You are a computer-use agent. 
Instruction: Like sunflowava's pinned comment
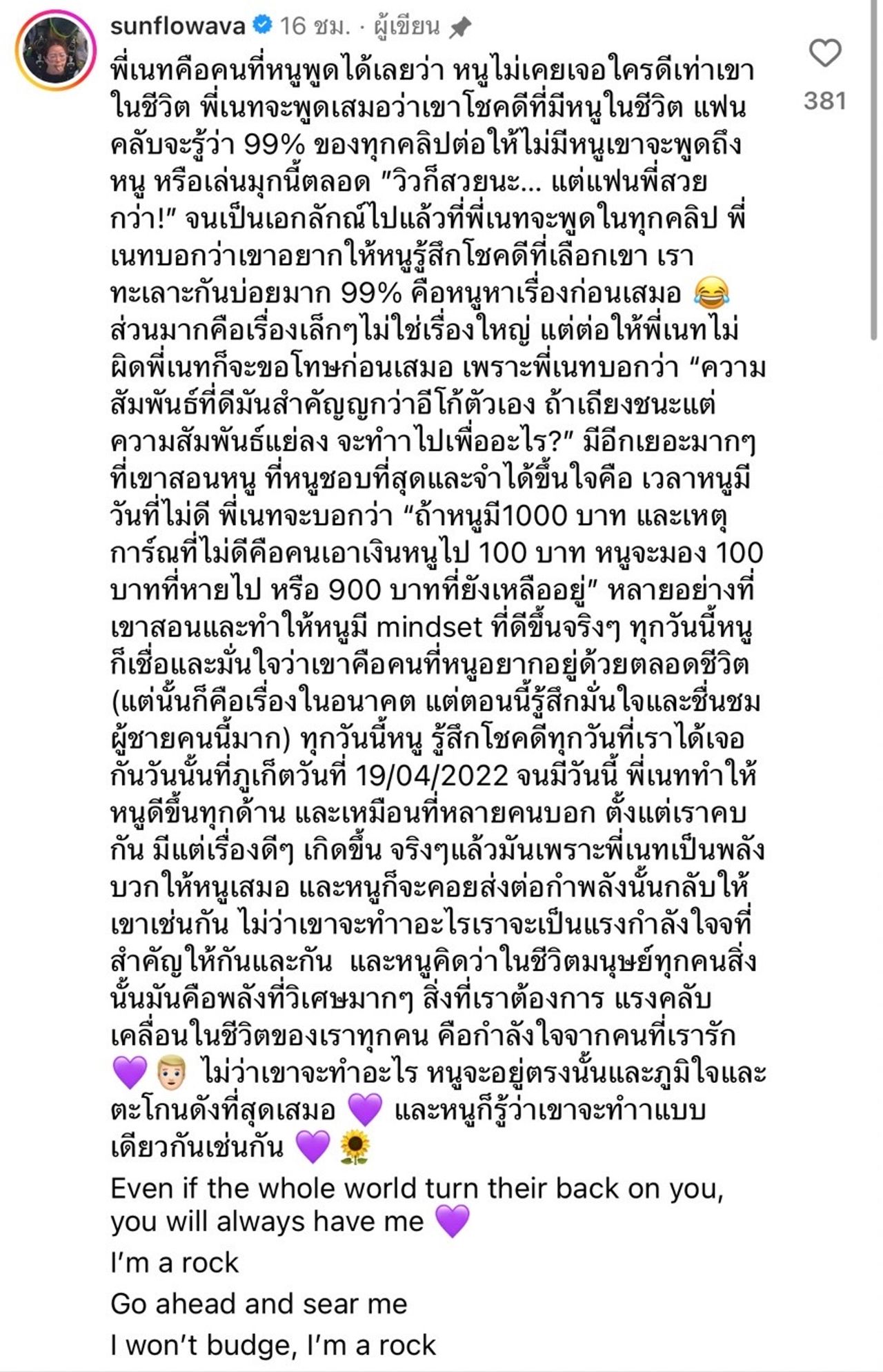point(824,54)
